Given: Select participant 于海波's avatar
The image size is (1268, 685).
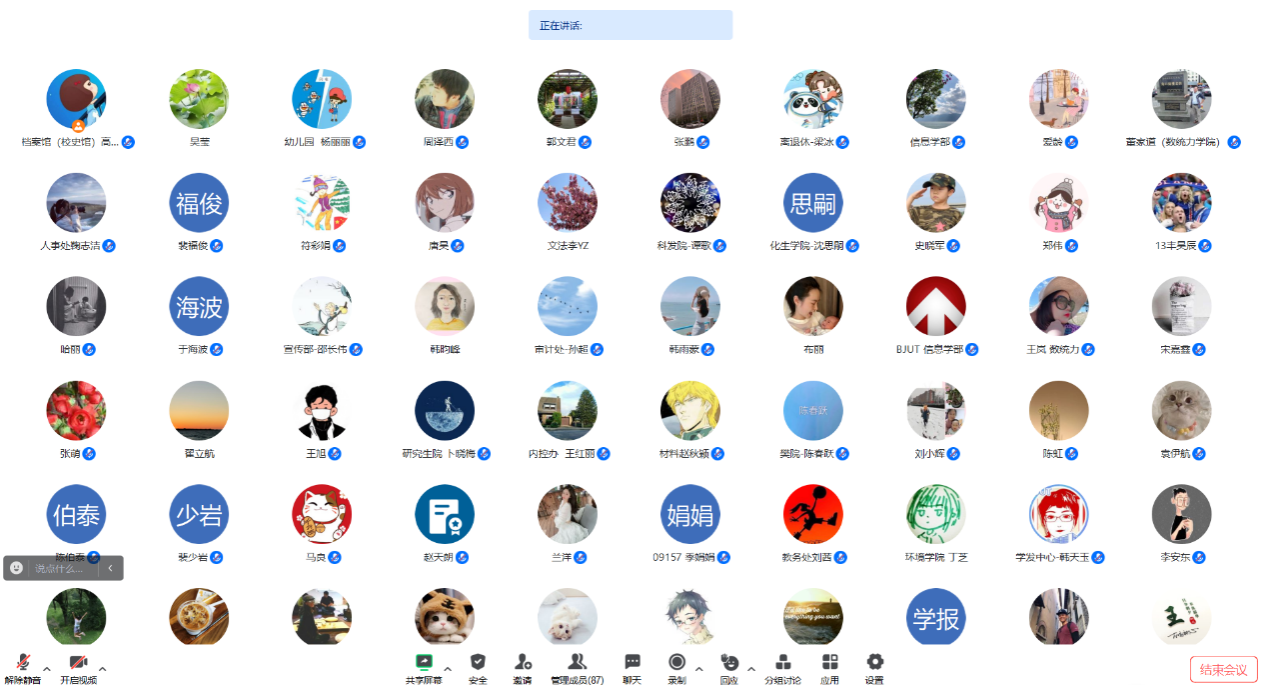Looking at the screenshot, I should [x=199, y=306].
